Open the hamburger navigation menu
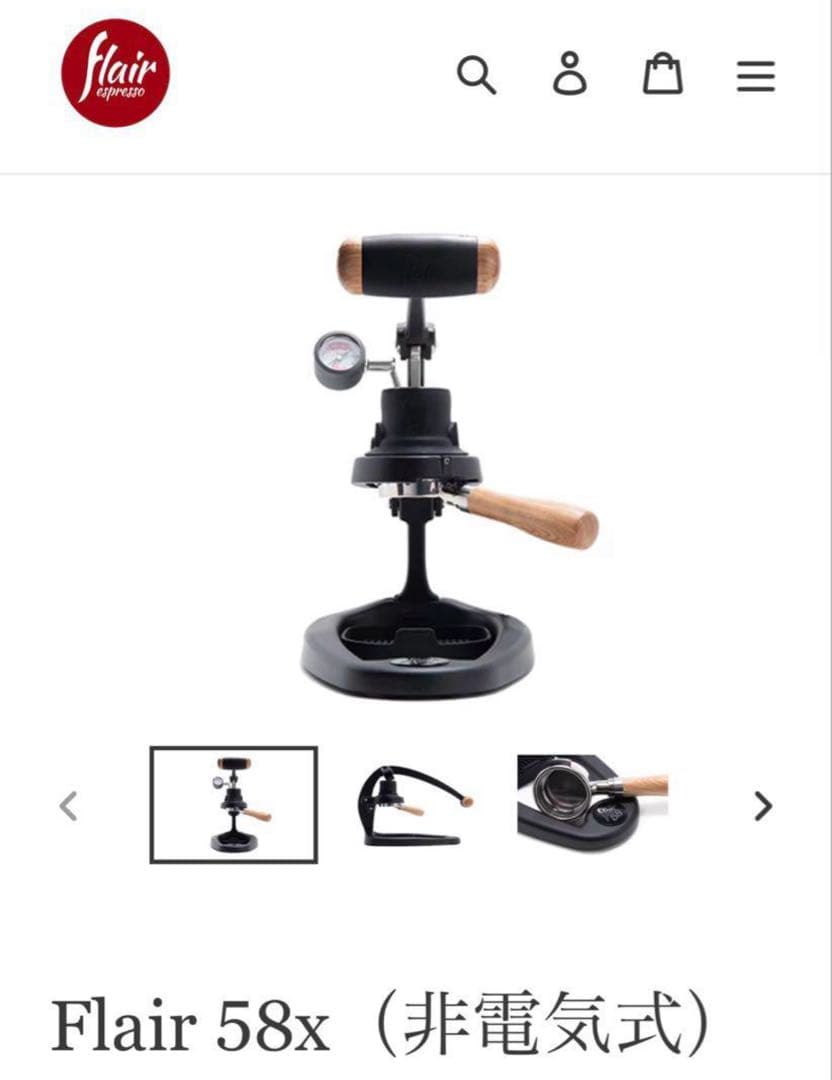 pyautogui.click(x=757, y=73)
